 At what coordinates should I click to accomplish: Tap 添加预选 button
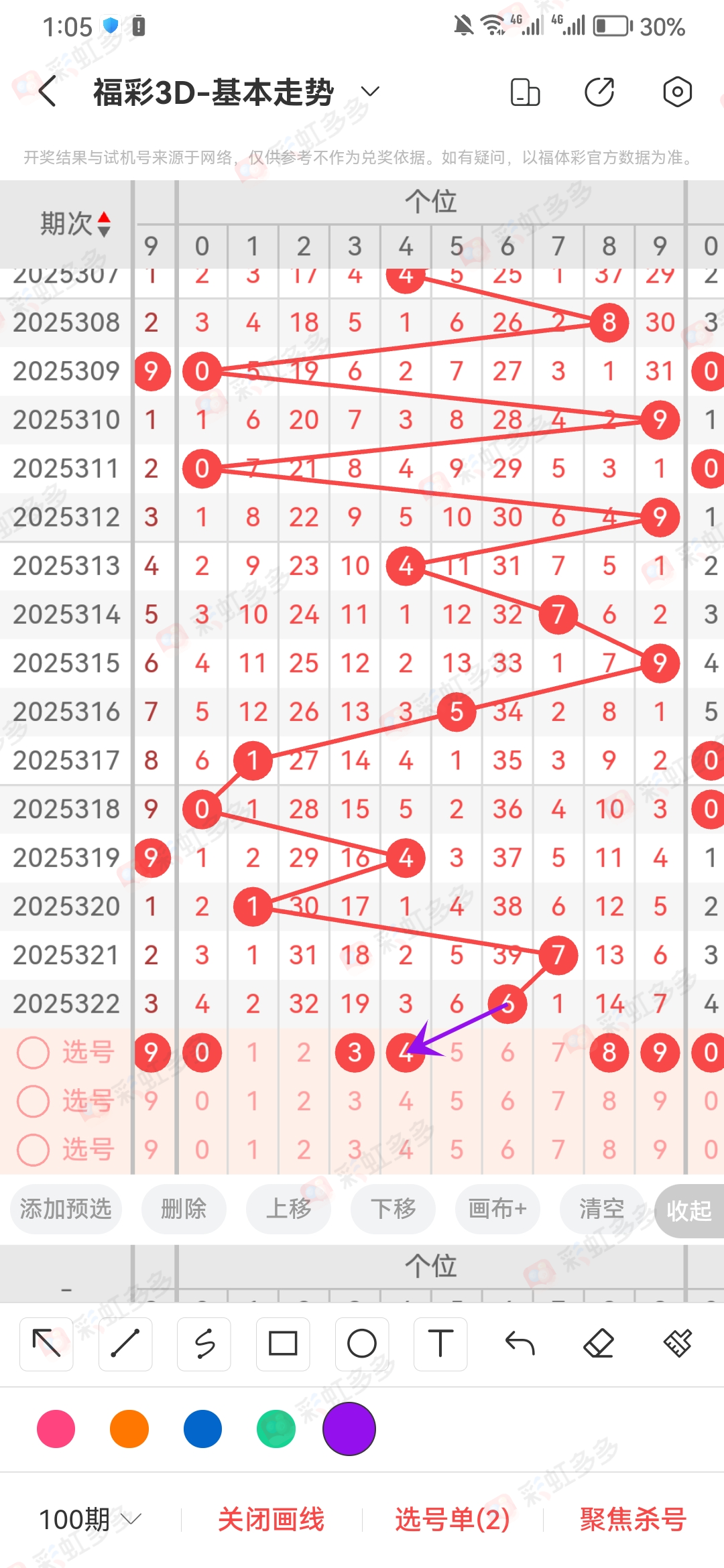[x=66, y=1210]
